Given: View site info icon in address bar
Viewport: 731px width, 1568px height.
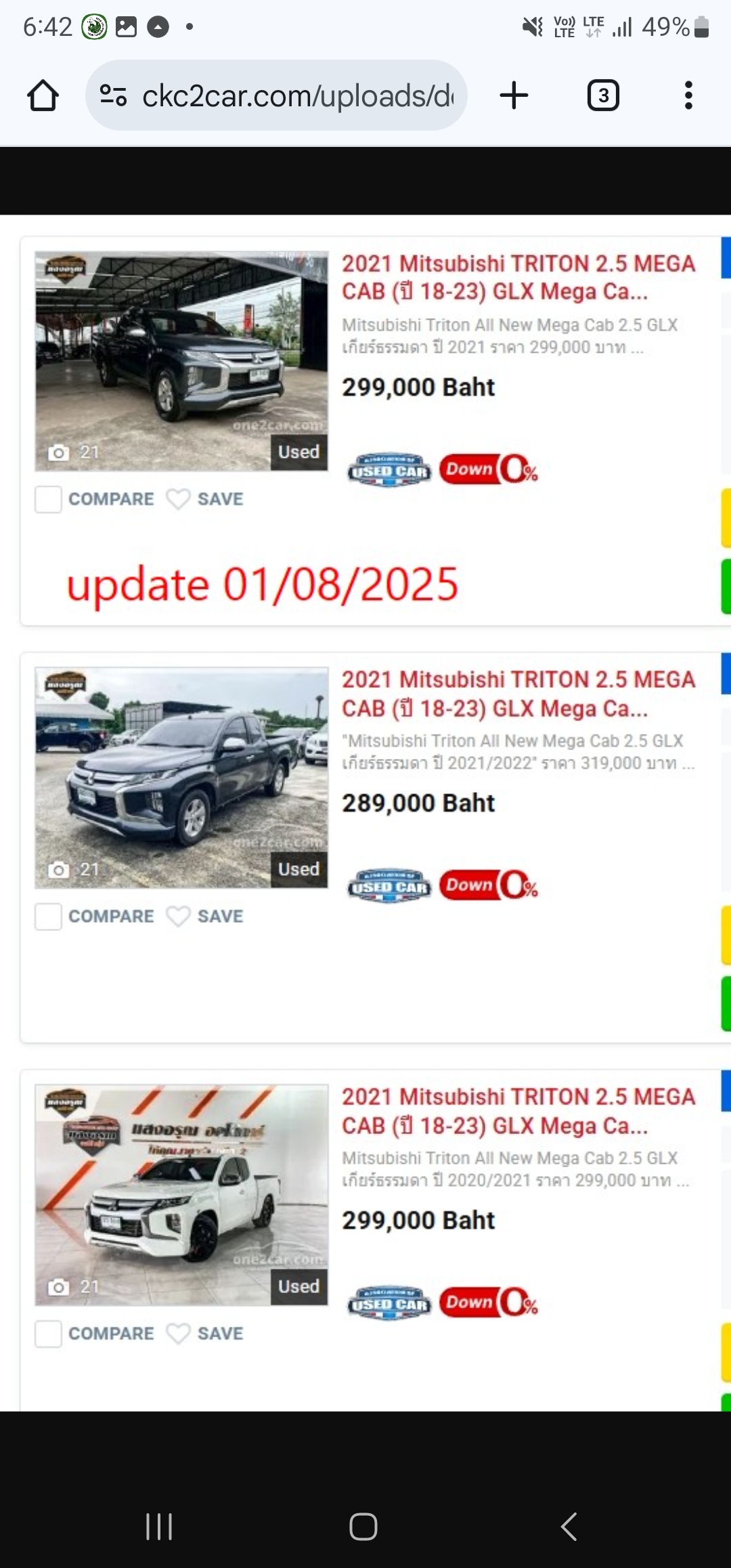Looking at the screenshot, I should [113, 95].
